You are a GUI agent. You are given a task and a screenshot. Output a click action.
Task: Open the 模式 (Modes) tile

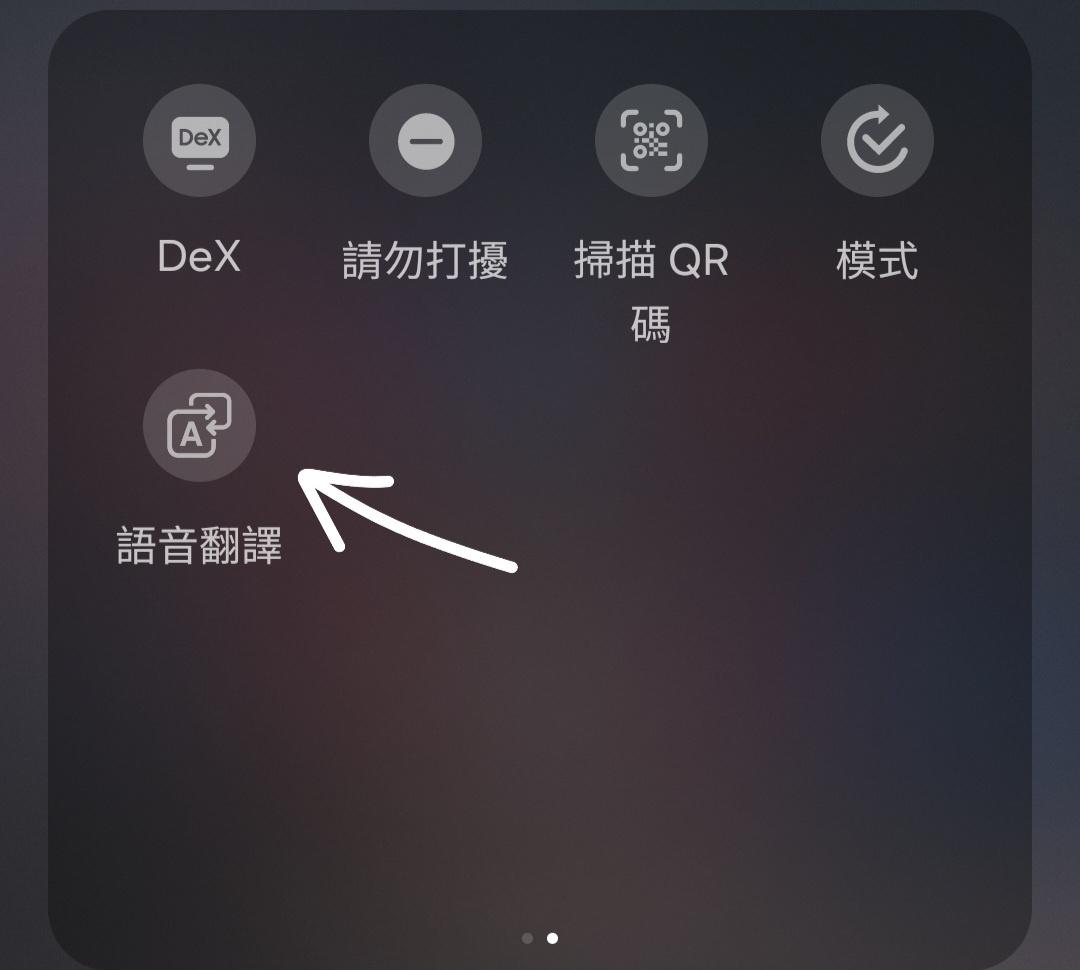[x=877, y=141]
